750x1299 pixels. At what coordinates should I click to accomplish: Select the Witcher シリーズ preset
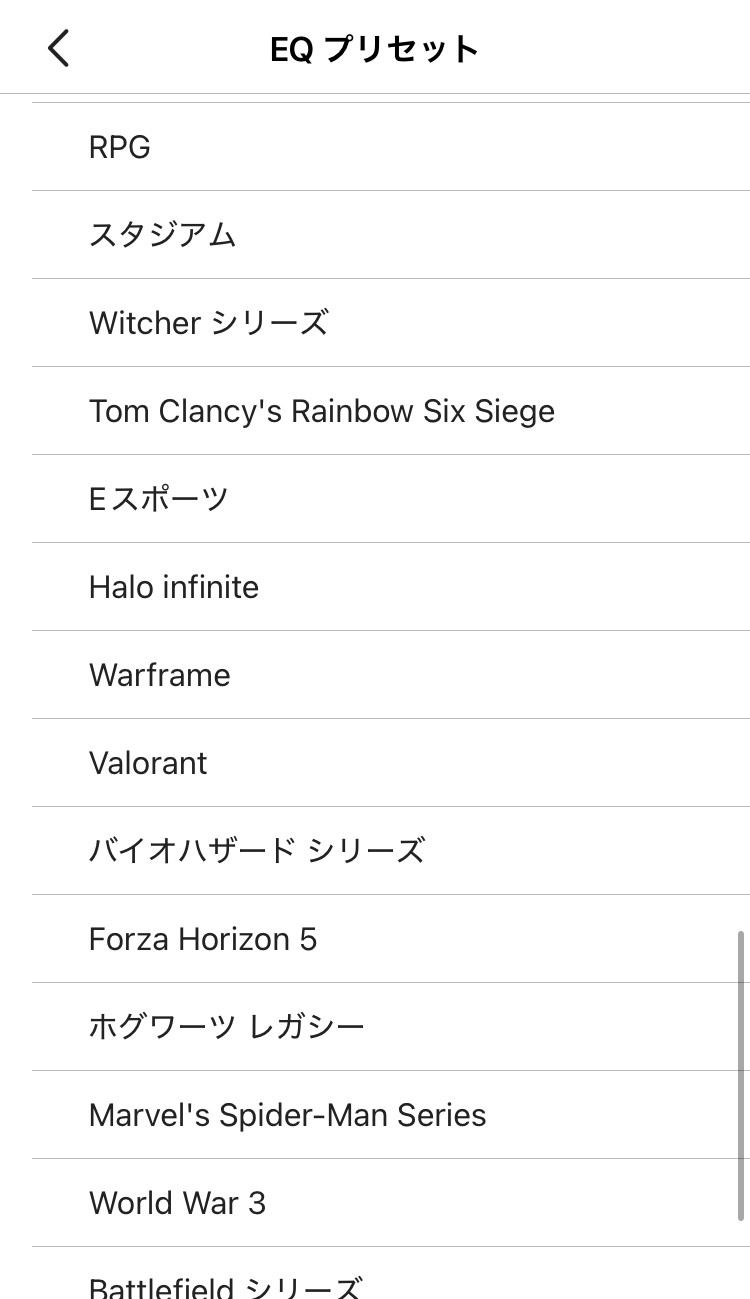[208, 323]
